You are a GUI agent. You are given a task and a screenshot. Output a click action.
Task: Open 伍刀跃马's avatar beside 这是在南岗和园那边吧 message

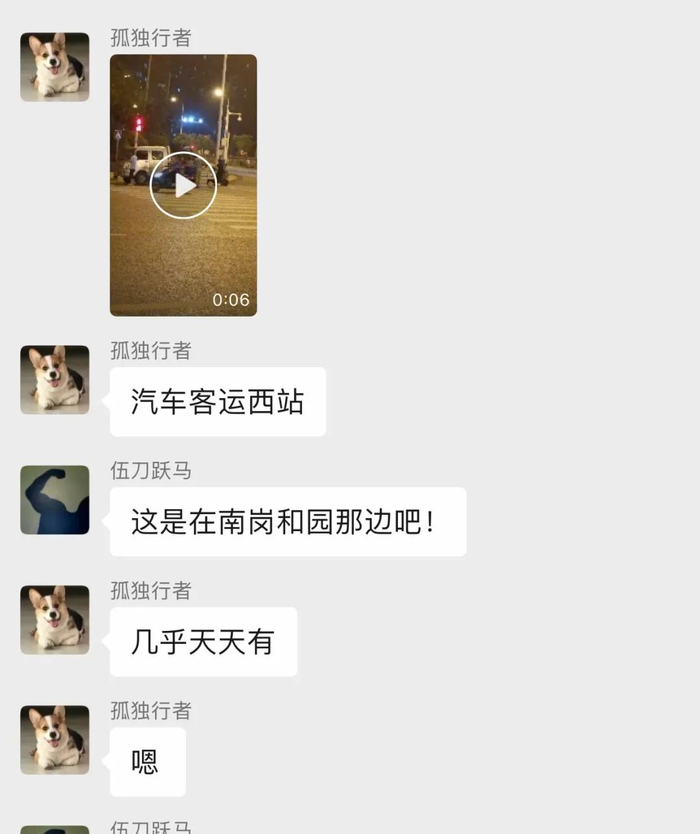[55, 500]
